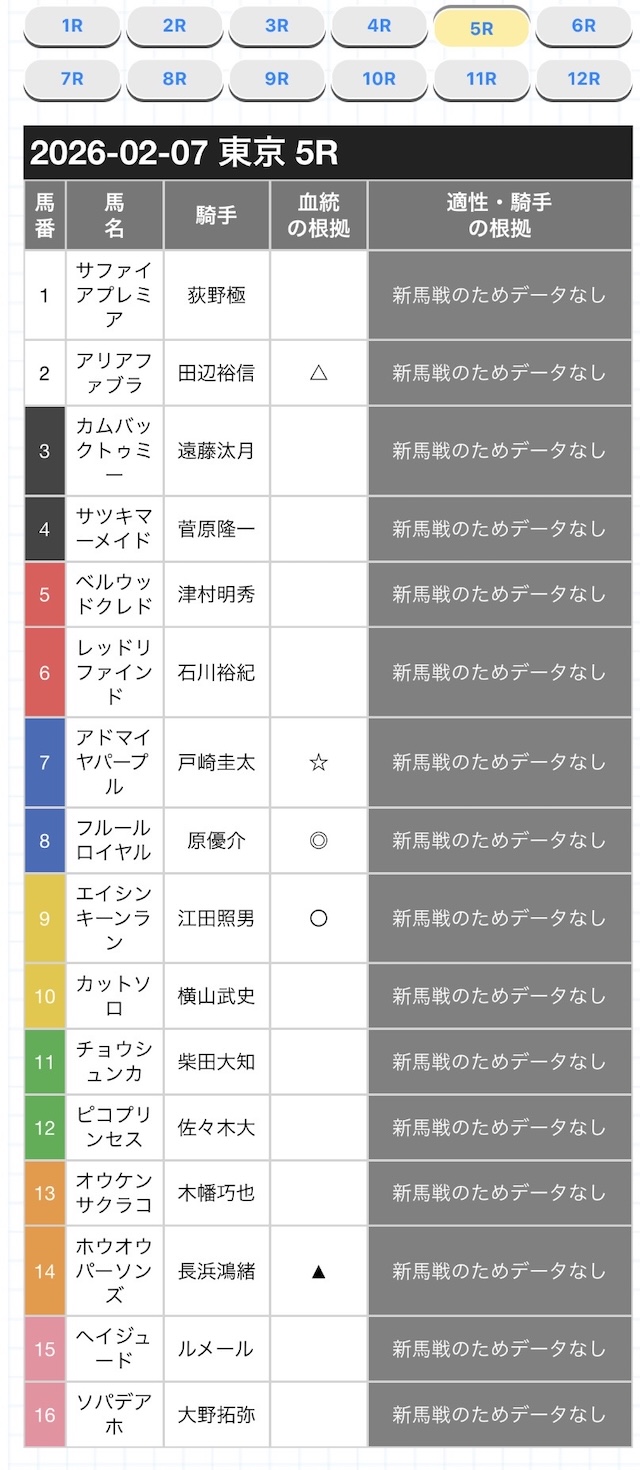Jump to race 10R
Screen dimensions: 640x1470
point(379,79)
